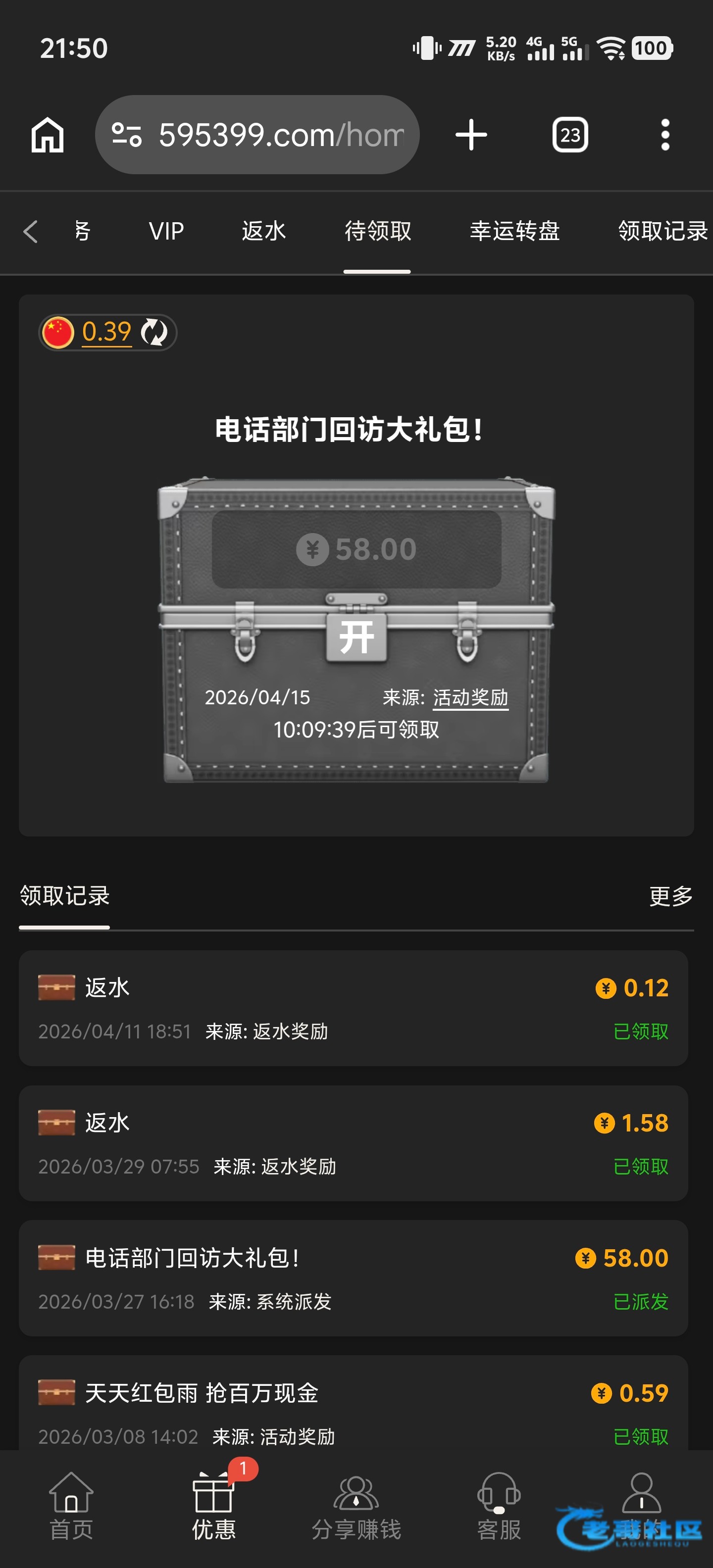The image size is (713, 1568).
Task: Go to the 首页 bottom tab
Action: (71, 1506)
